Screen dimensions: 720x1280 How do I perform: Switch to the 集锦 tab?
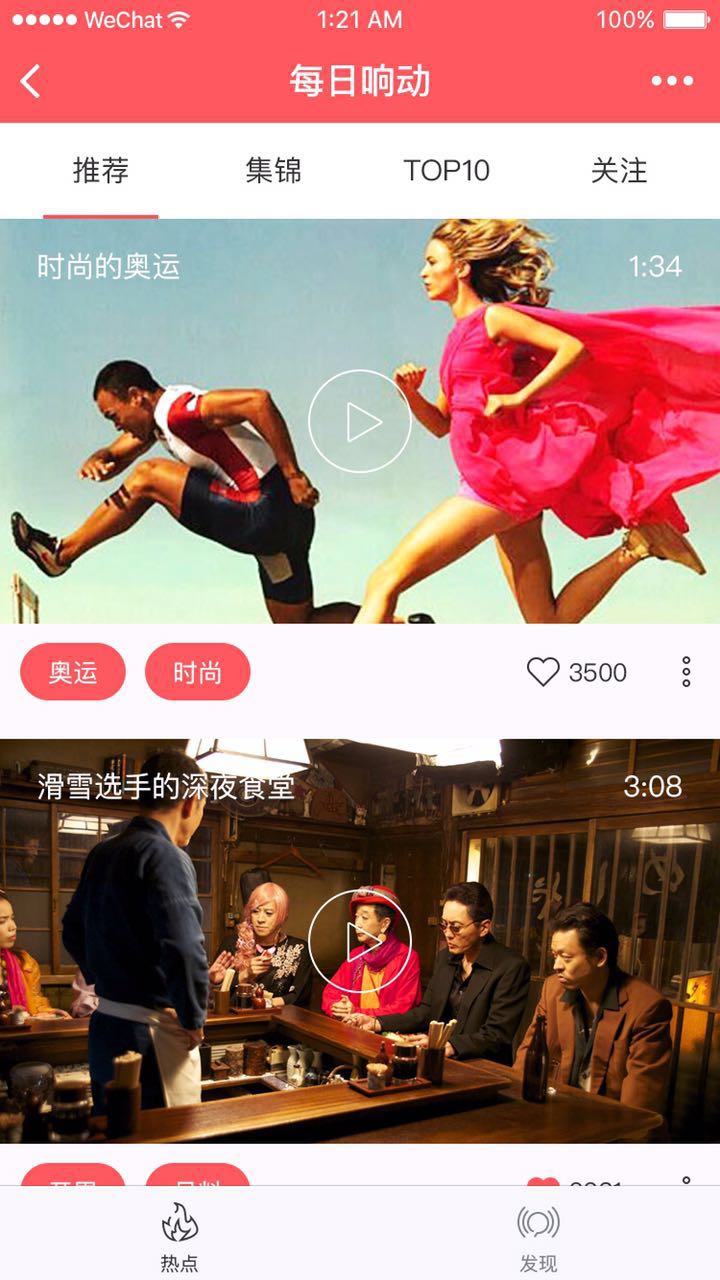[x=273, y=171]
